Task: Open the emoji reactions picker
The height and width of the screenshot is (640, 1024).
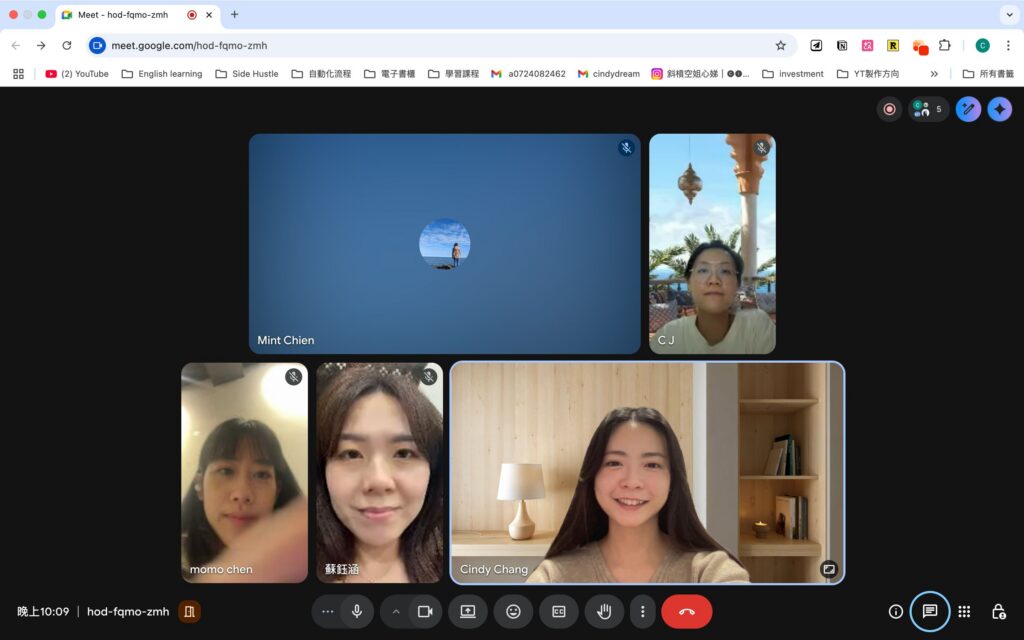Action: pyautogui.click(x=513, y=611)
